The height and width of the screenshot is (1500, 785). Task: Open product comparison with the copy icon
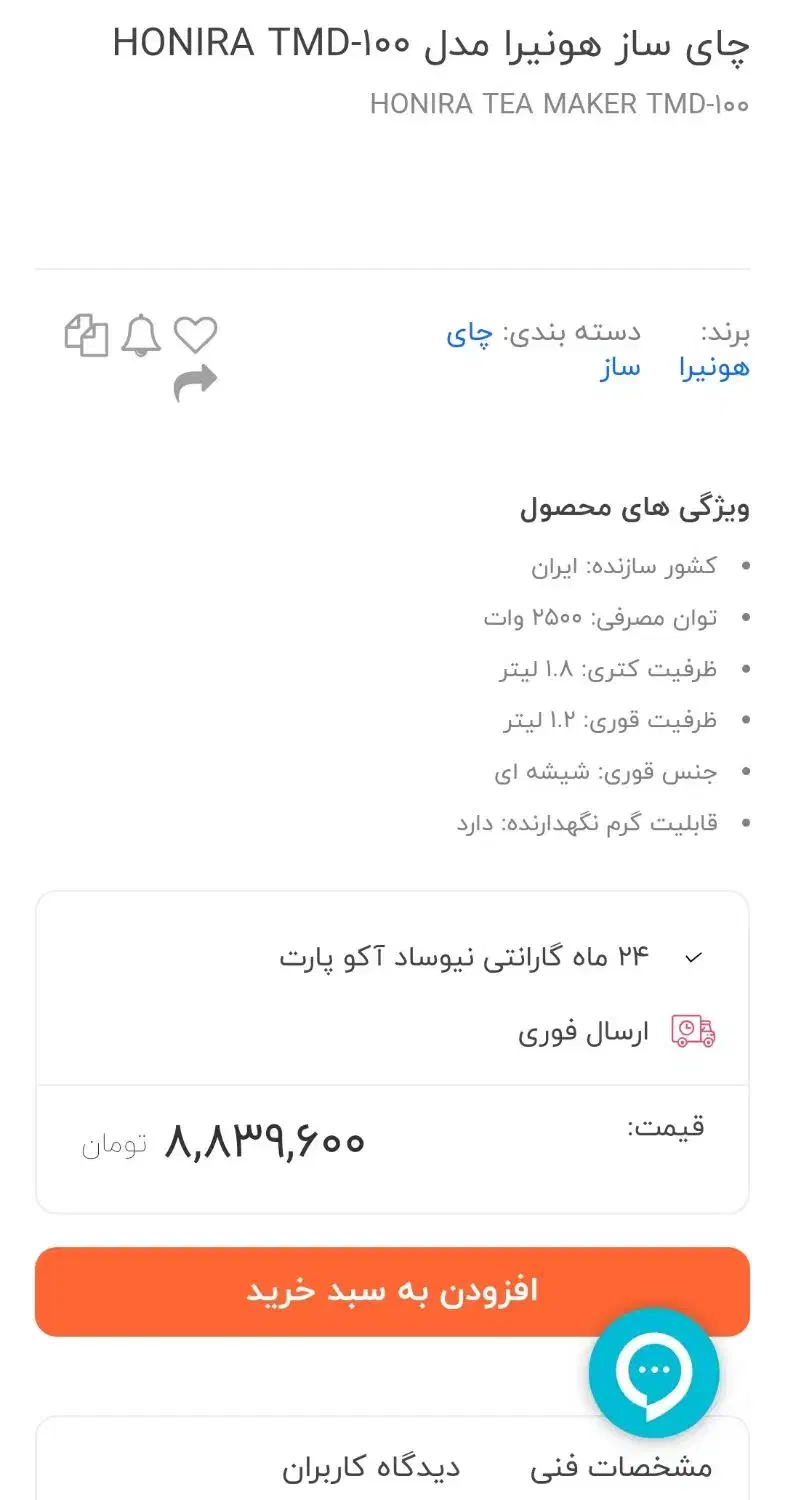click(87, 336)
